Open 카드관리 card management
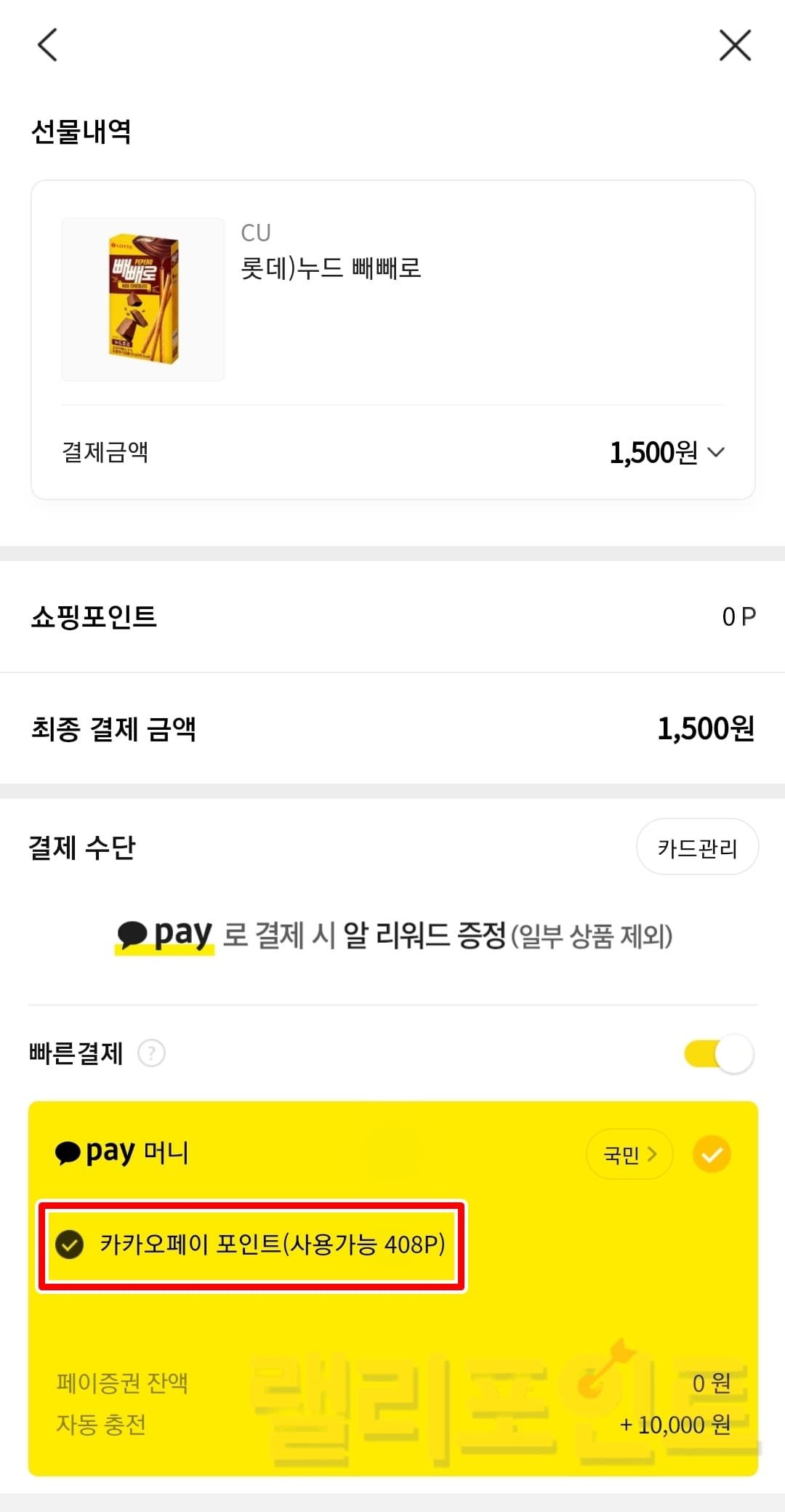Viewport: 785px width, 1512px height. click(697, 848)
